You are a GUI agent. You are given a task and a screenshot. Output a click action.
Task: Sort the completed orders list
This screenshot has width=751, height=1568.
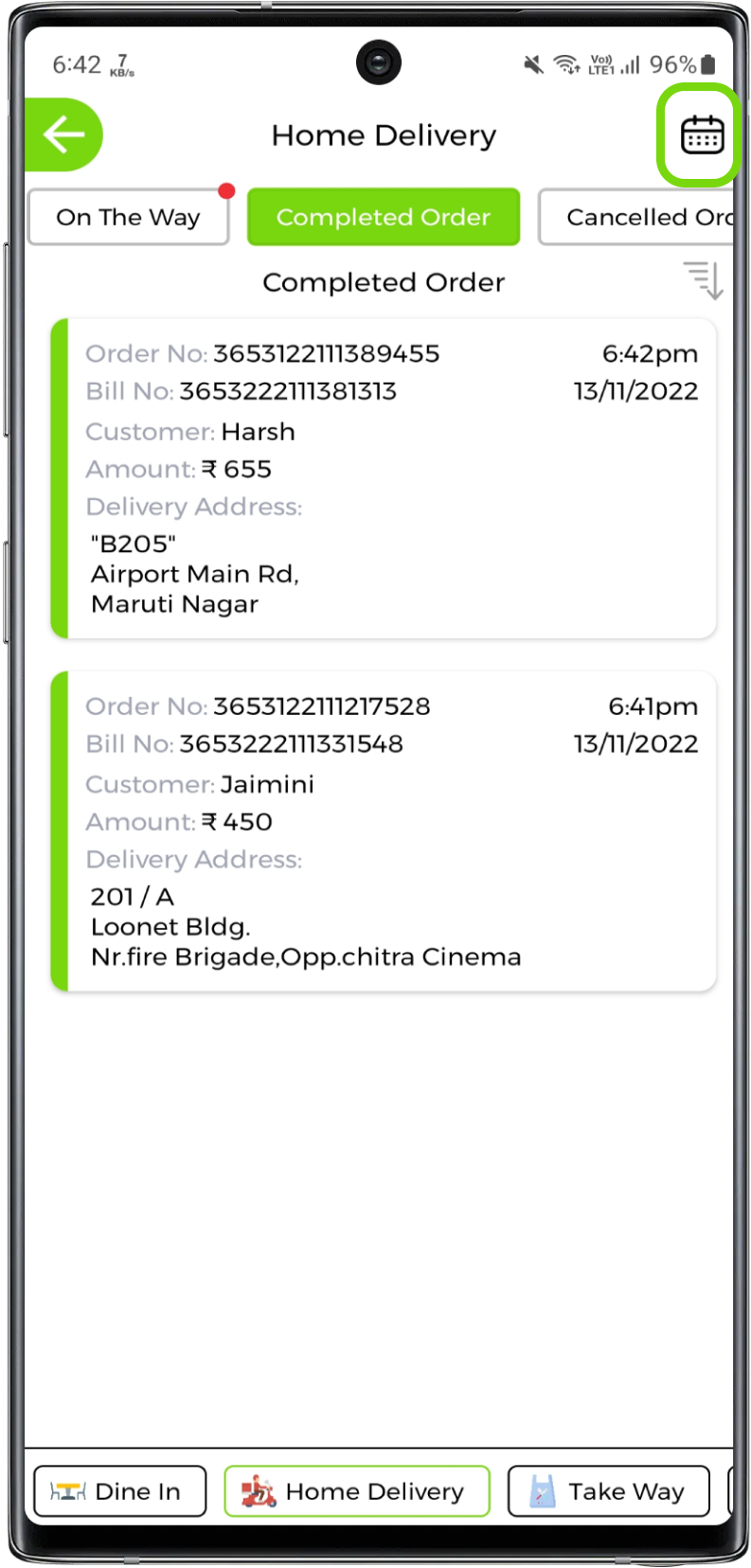tap(704, 280)
